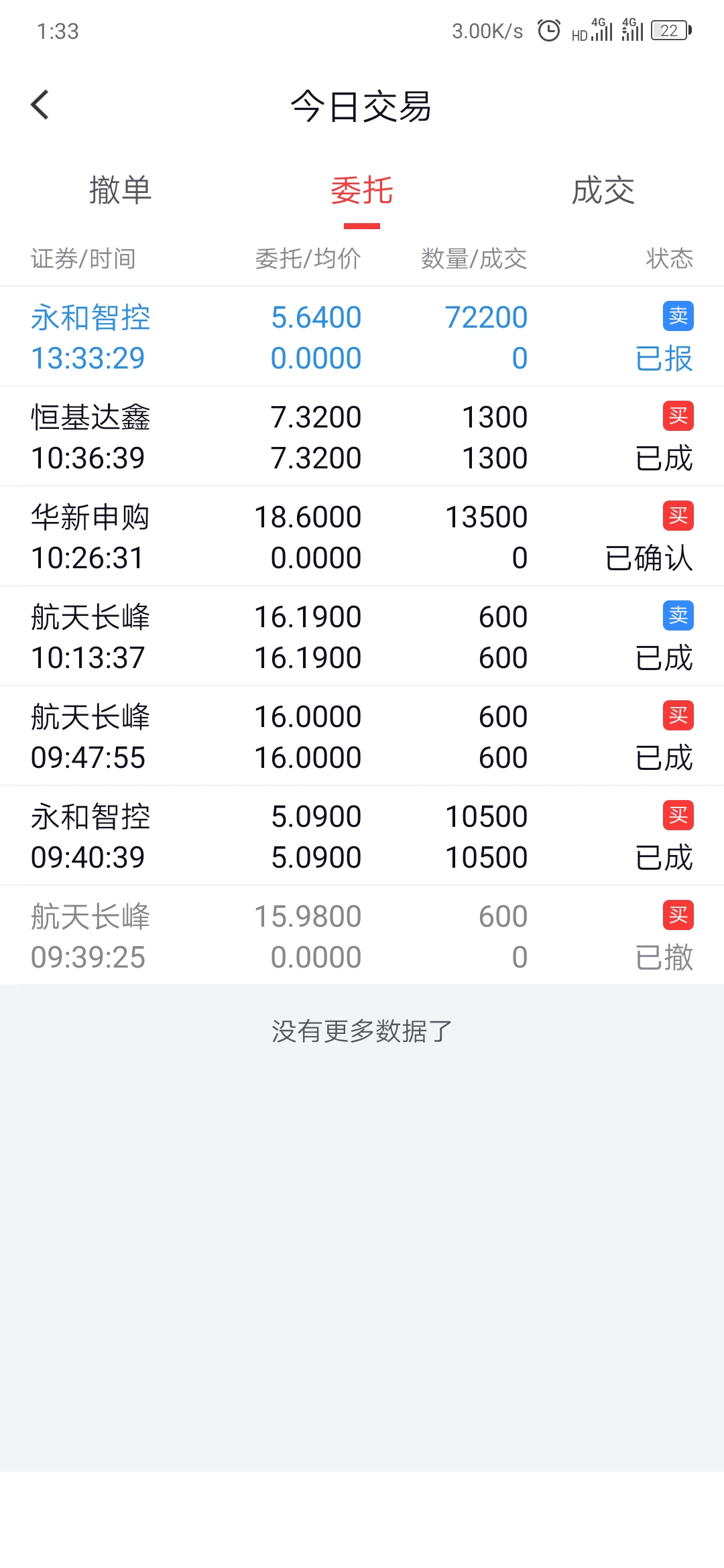Image resolution: width=724 pixels, height=1568 pixels.
Task: Go back using the top-left arrow
Action: pyautogui.click(x=40, y=105)
